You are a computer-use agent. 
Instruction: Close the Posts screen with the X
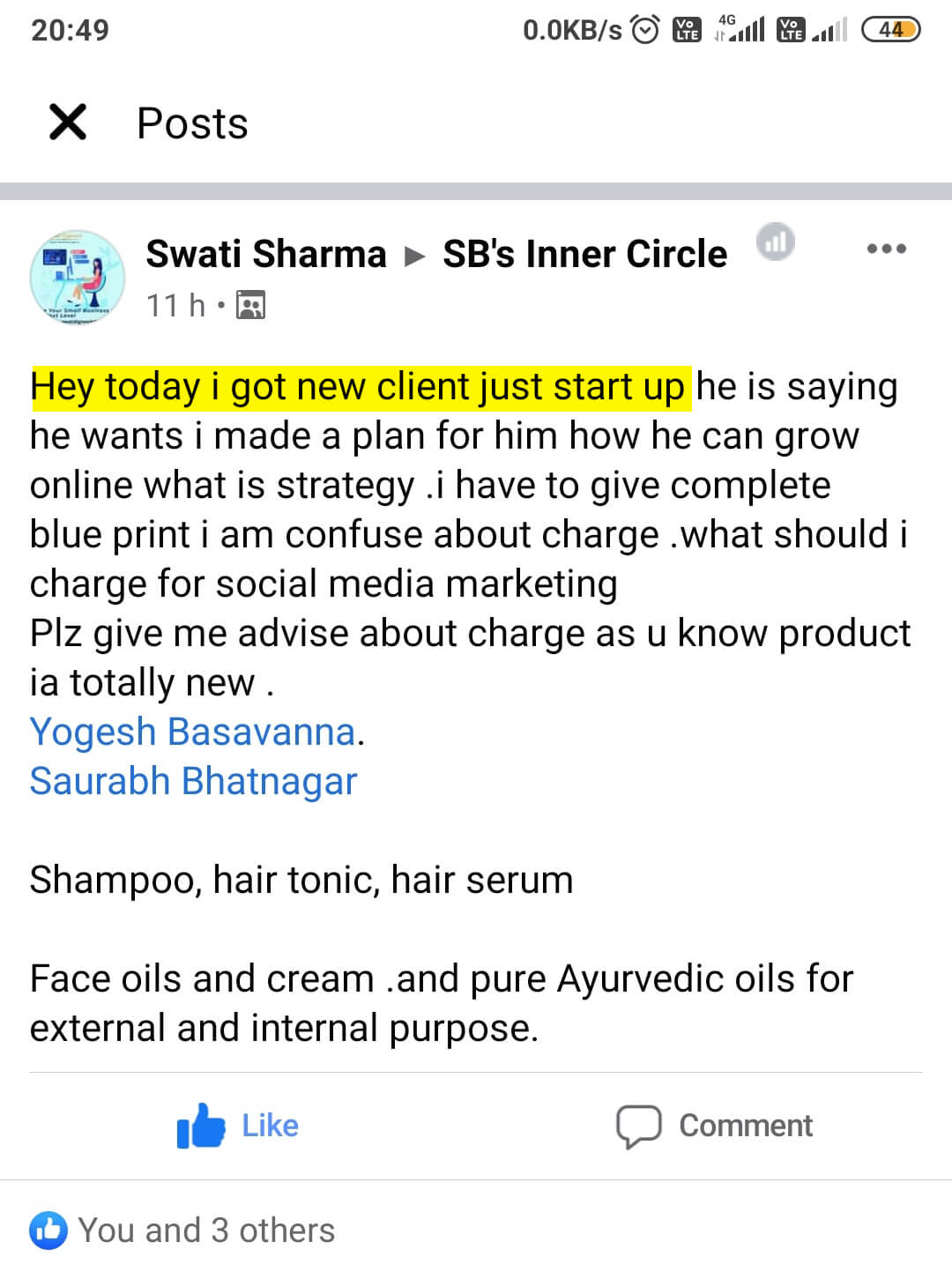tap(69, 122)
